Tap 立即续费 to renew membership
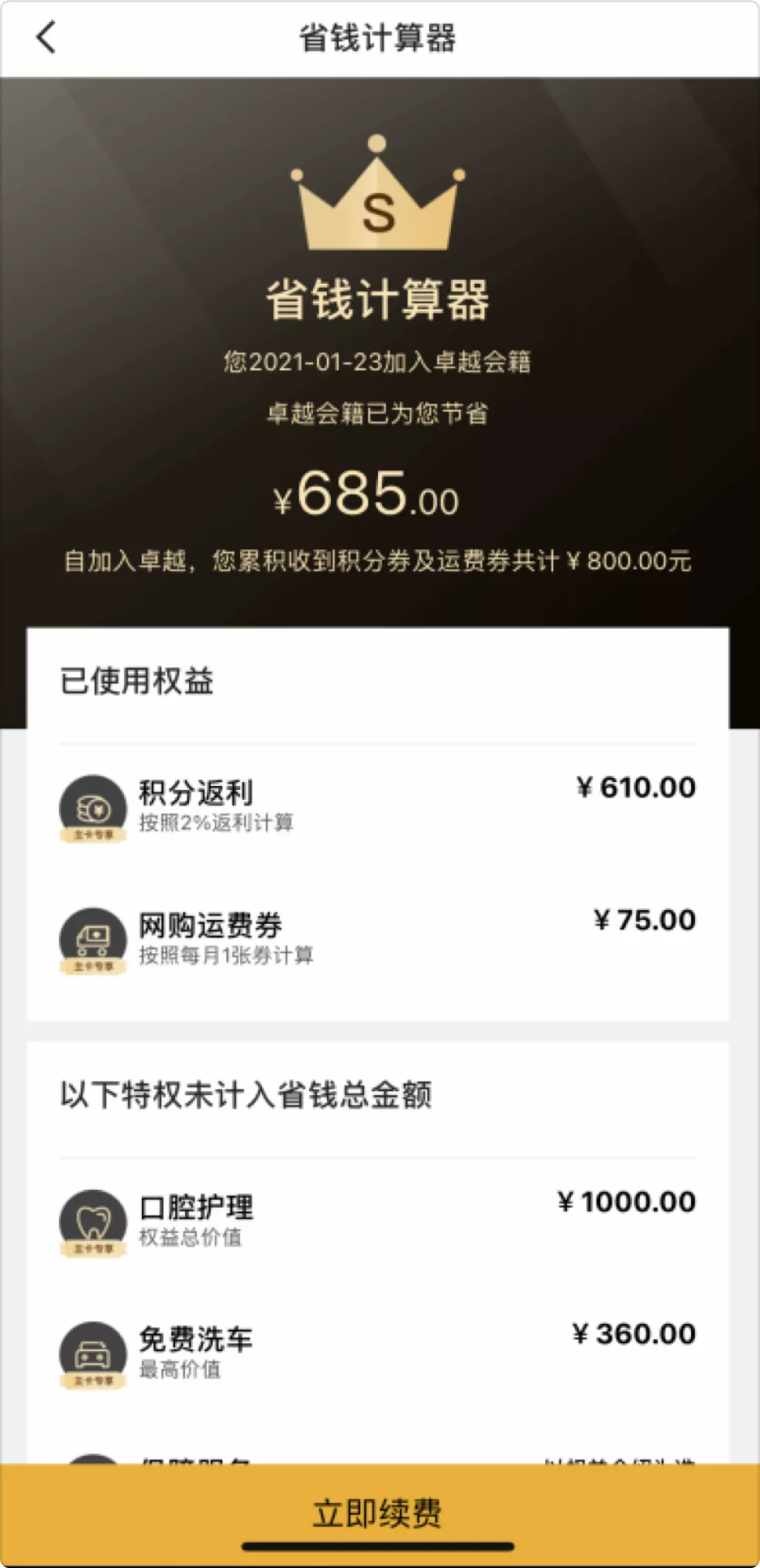The height and width of the screenshot is (1568, 760). click(378, 1511)
